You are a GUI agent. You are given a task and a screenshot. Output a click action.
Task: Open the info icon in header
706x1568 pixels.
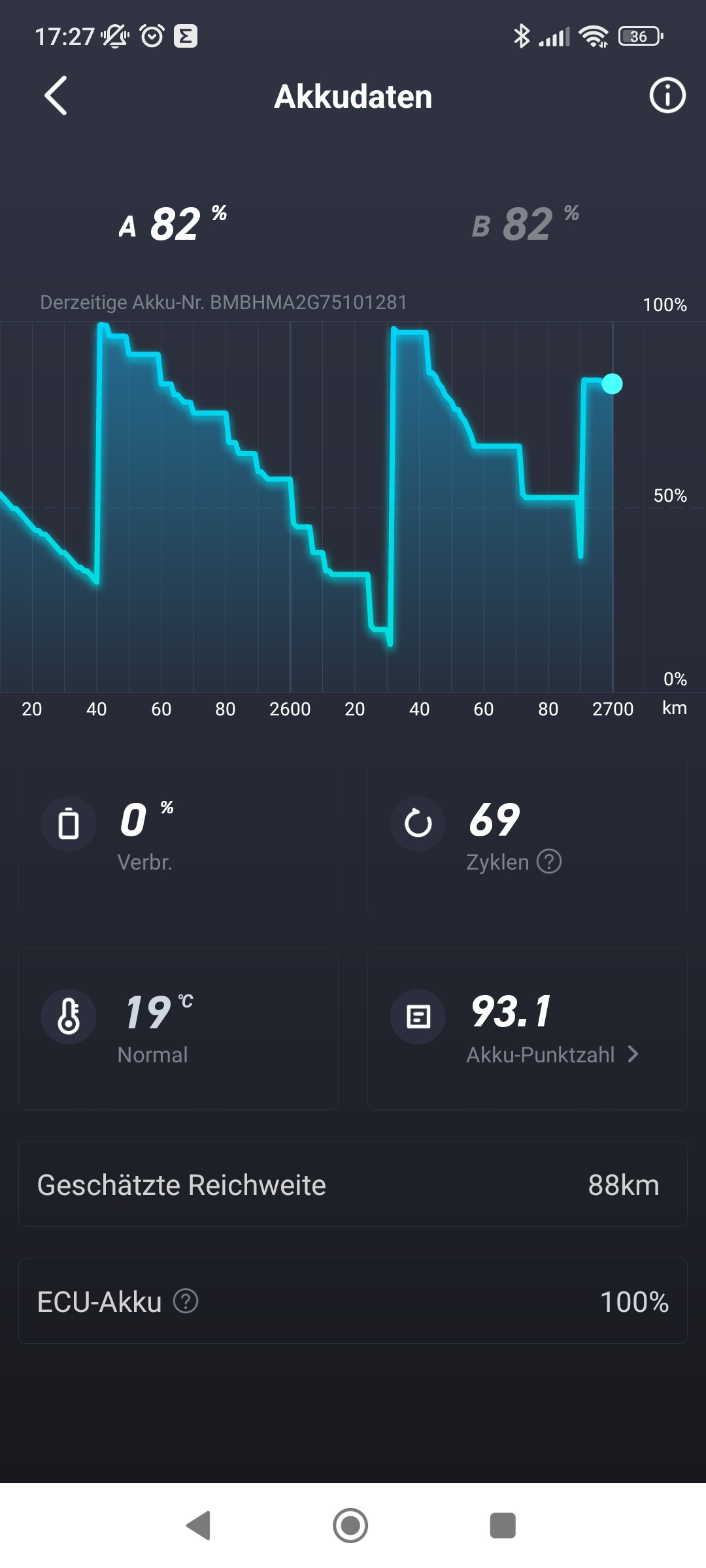[x=667, y=96]
